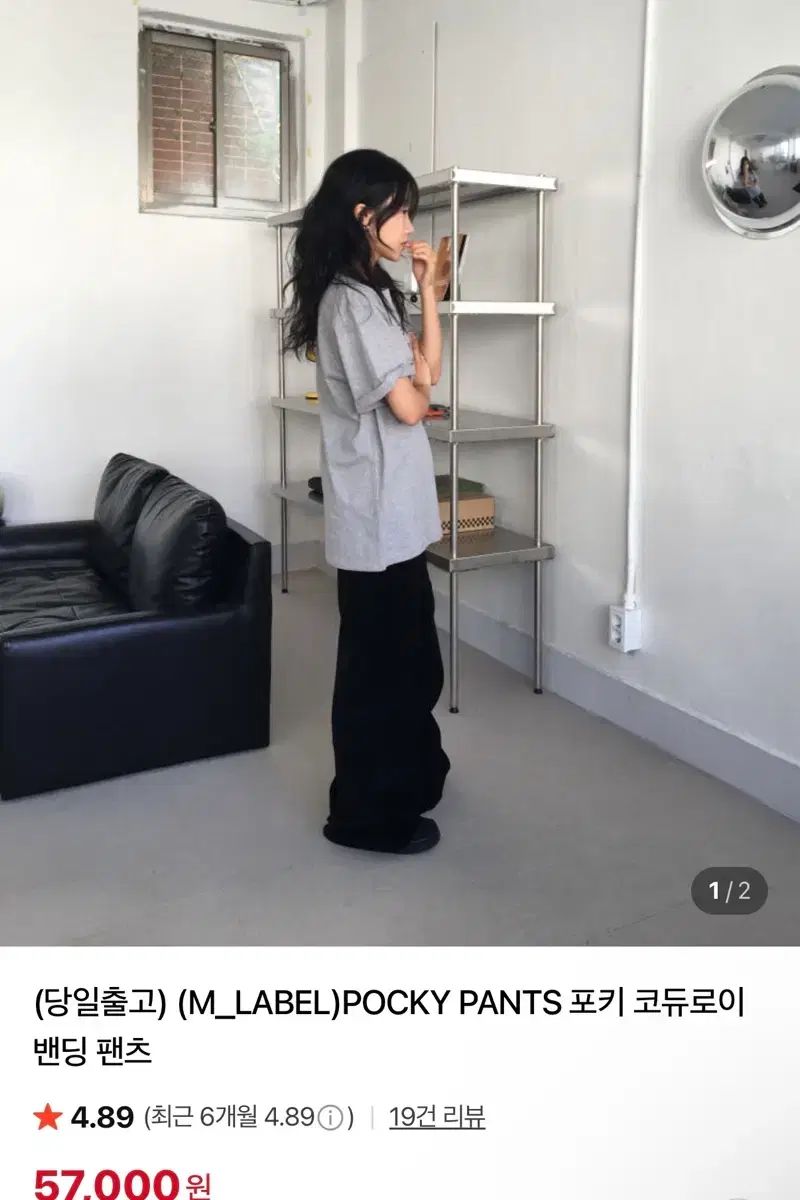Screen dimensions: 800x1200
Task: Open the 19건 리뷰 reviews link
Action: [x=437, y=1117]
